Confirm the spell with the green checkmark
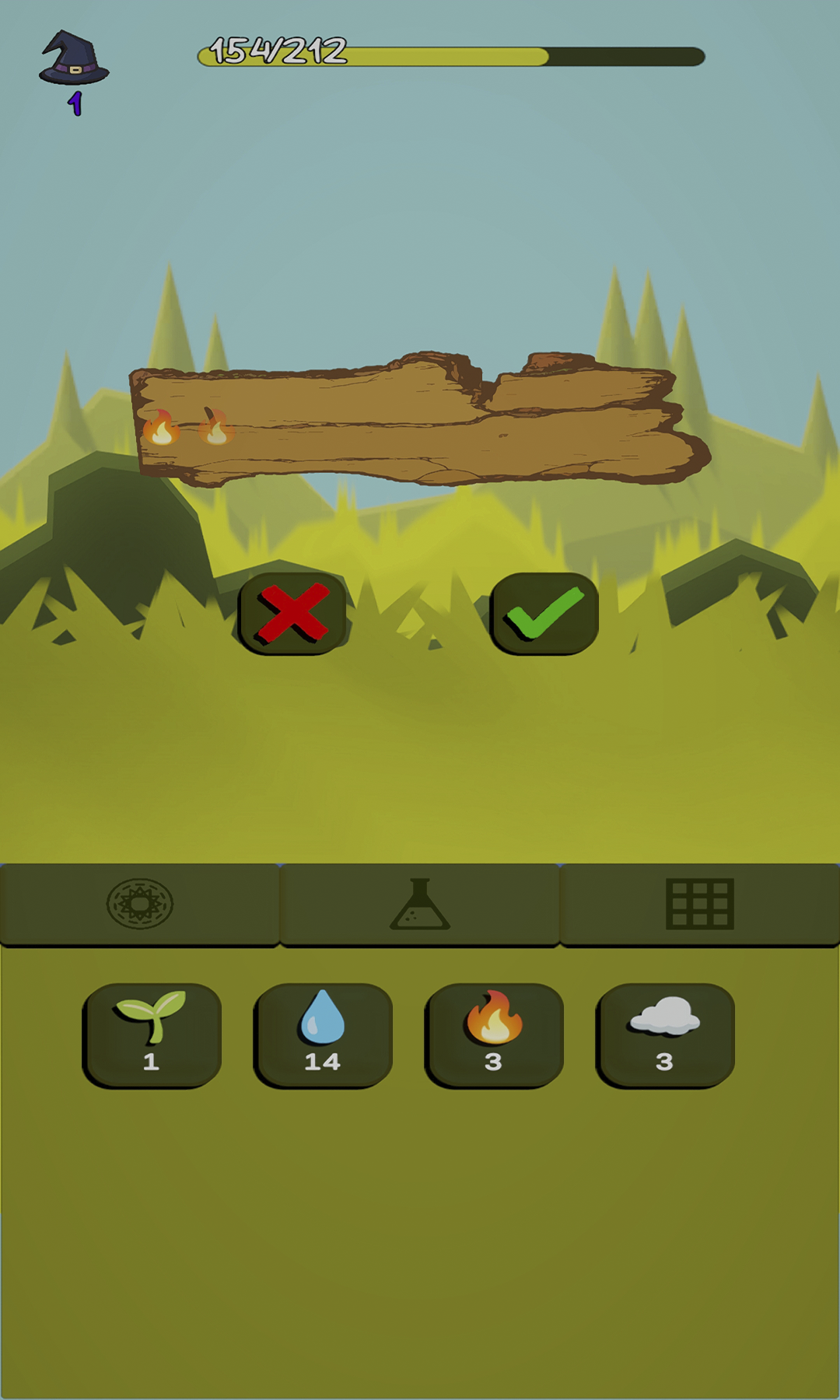The height and width of the screenshot is (1400, 840). point(544,614)
